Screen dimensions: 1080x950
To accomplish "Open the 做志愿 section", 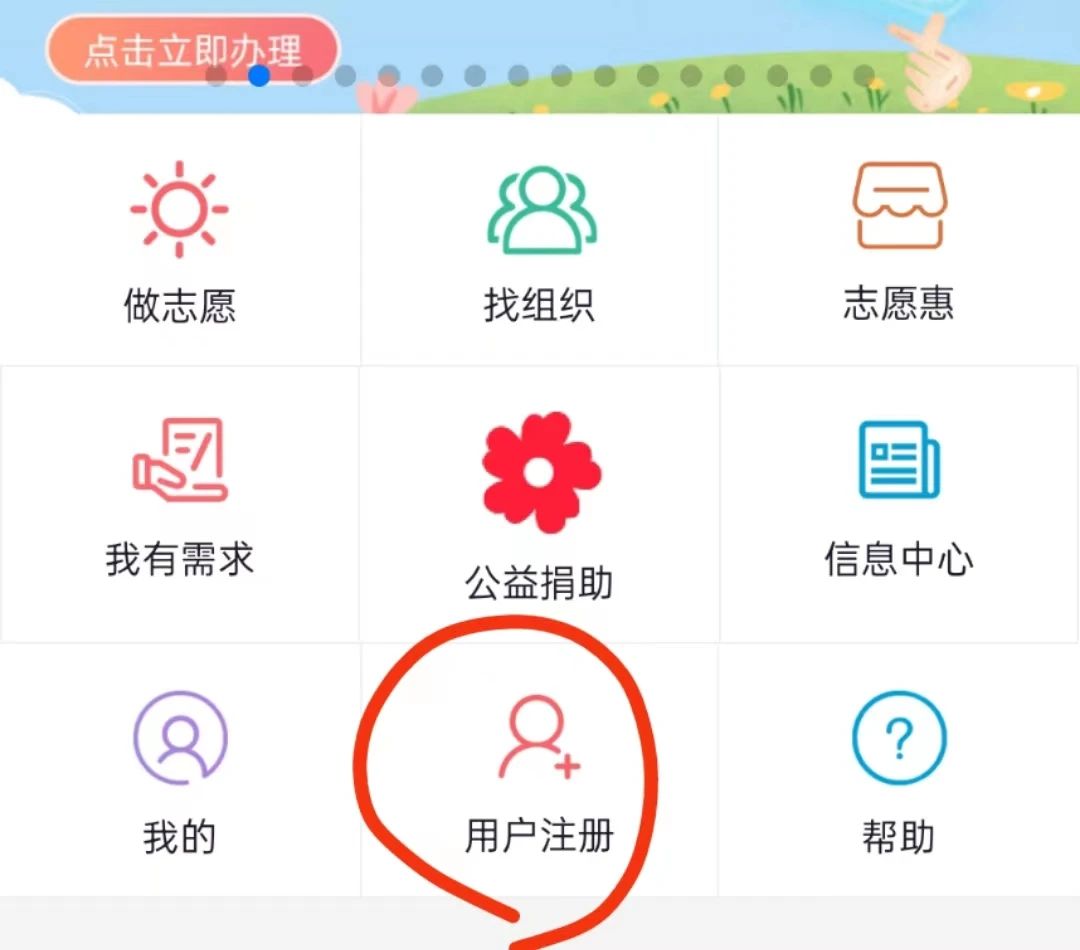I will (x=180, y=242).
